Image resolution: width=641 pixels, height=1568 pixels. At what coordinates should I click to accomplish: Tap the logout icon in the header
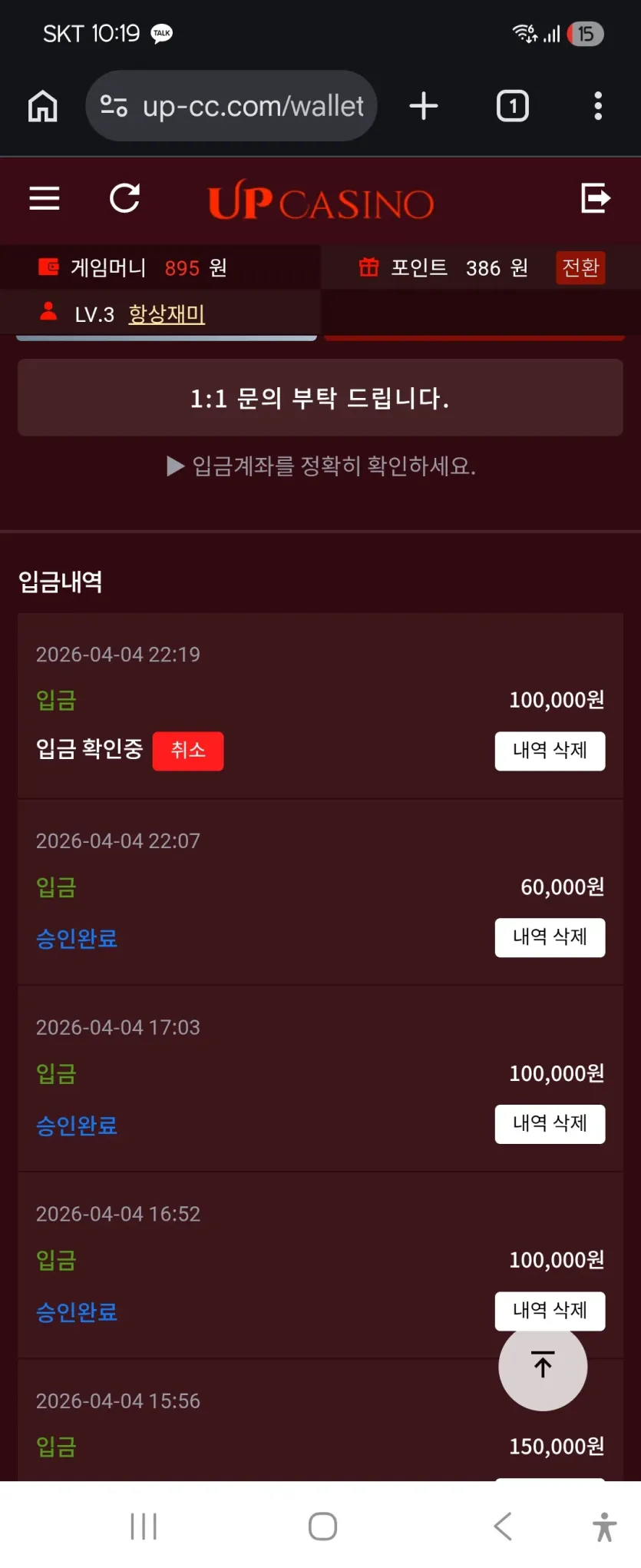tap(596, 198)
